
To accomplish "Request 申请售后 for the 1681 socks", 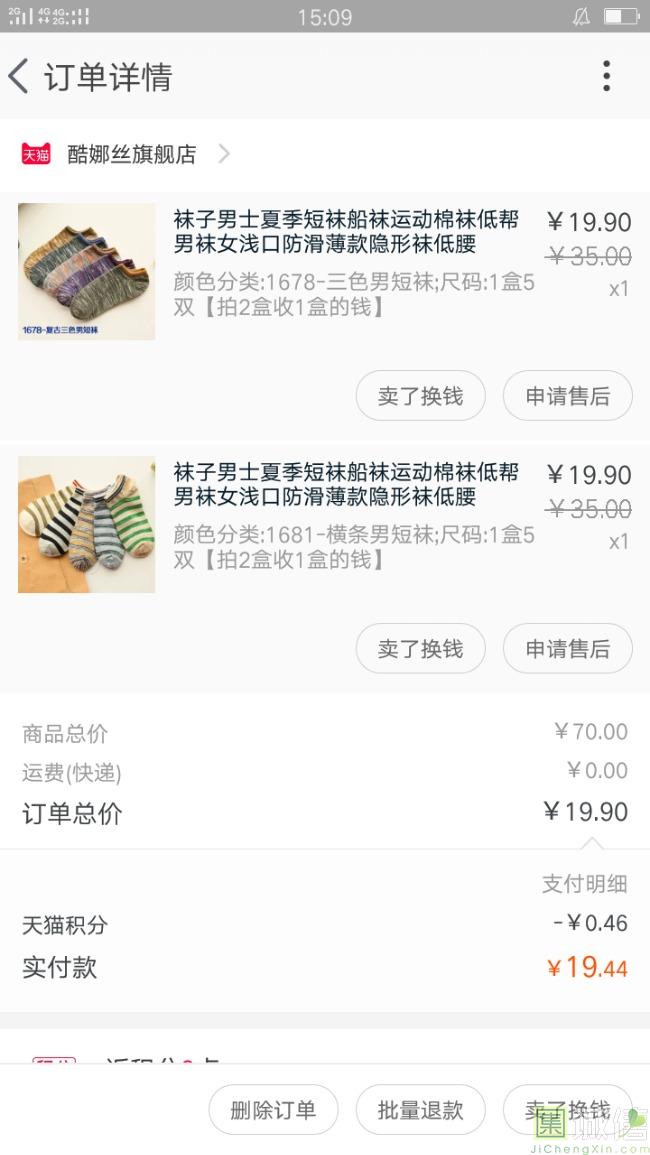I will (x=567, y=648).
